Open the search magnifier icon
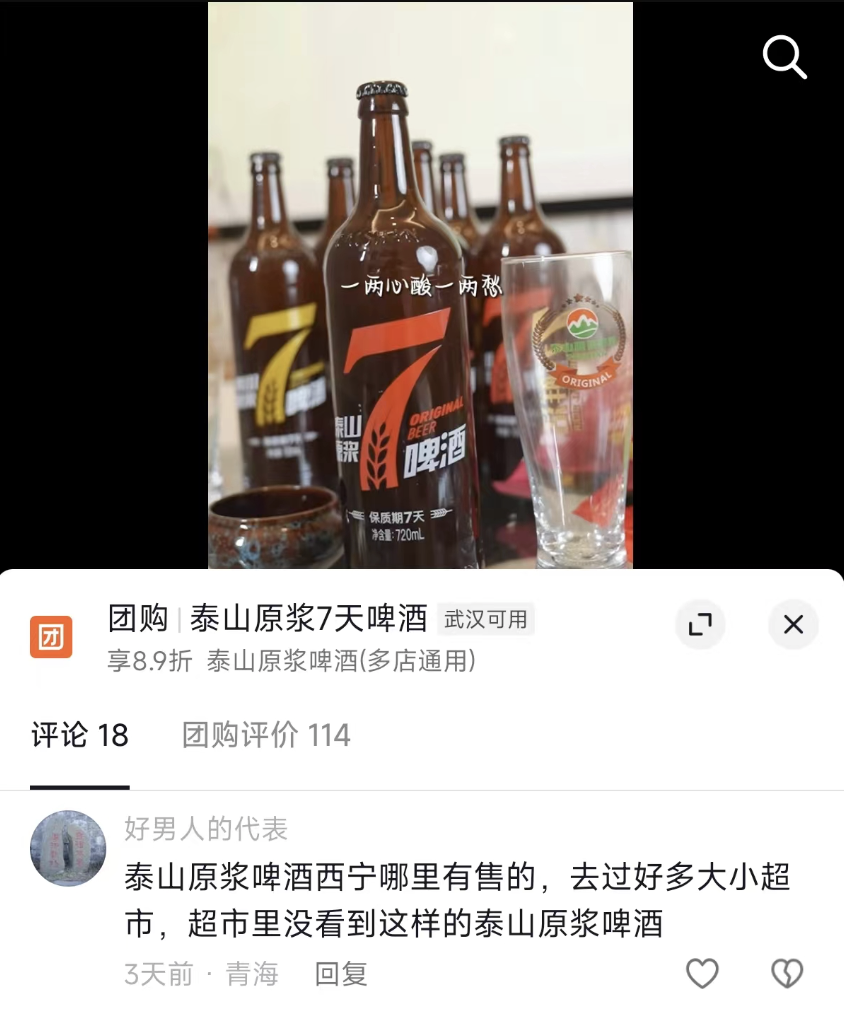844x1020 pixels. (x=784, y=58)
